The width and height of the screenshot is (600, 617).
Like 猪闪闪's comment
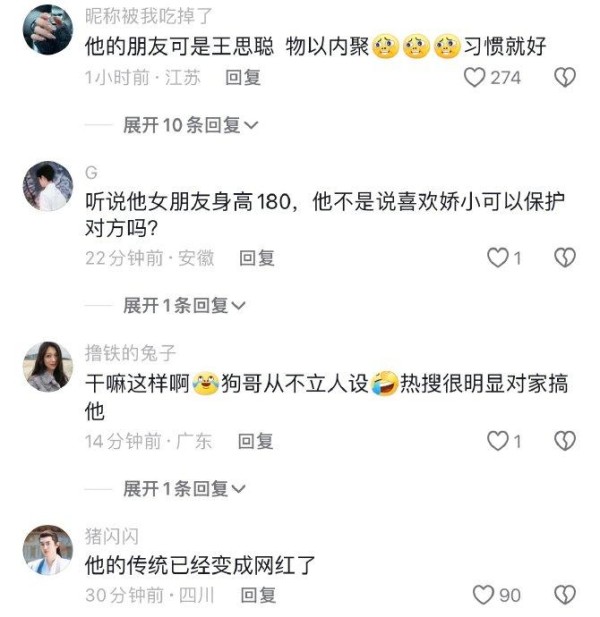(x=484, y=595)
